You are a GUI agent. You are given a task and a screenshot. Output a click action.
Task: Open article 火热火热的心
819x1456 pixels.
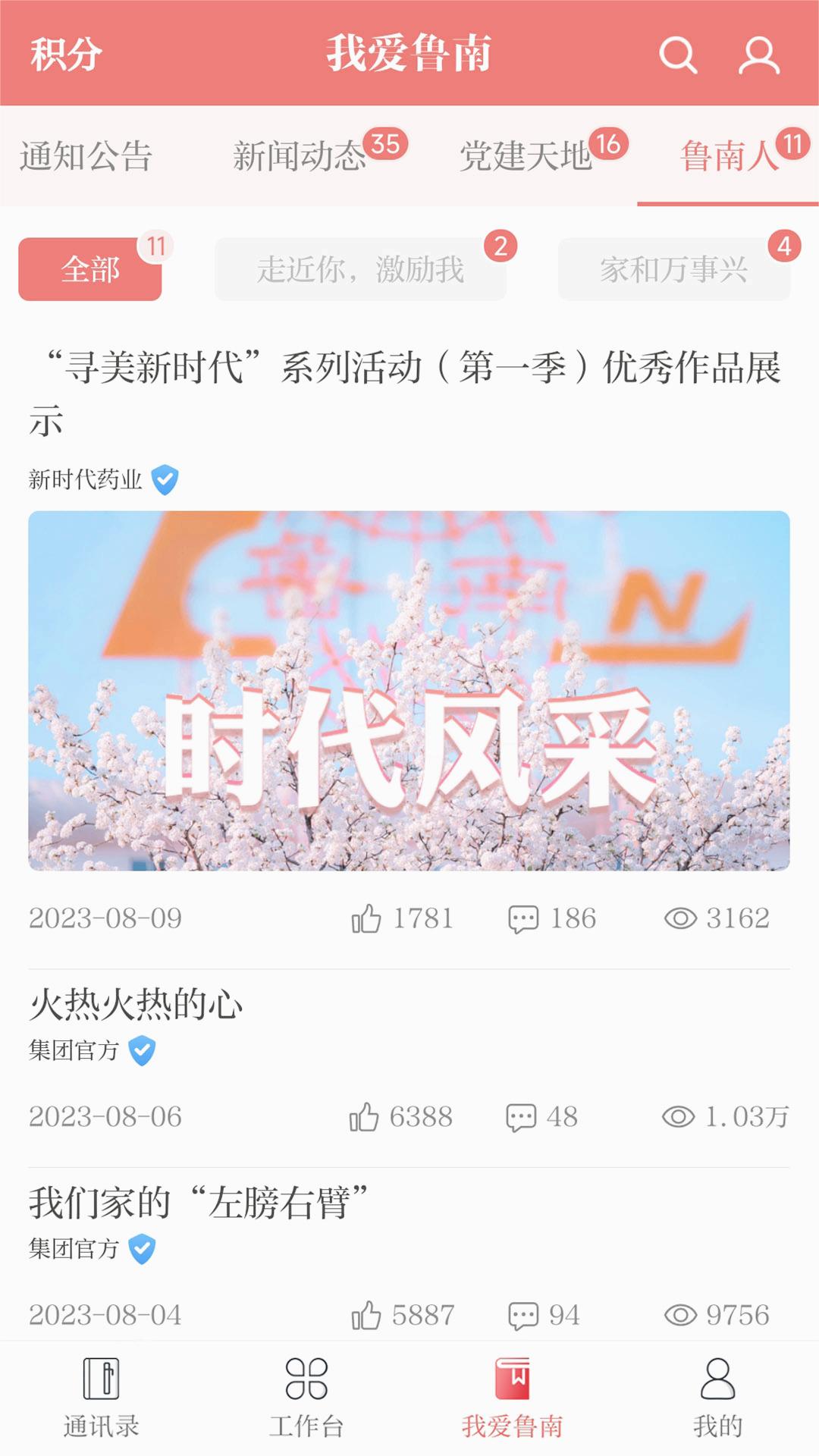(x=136, y=1004)
